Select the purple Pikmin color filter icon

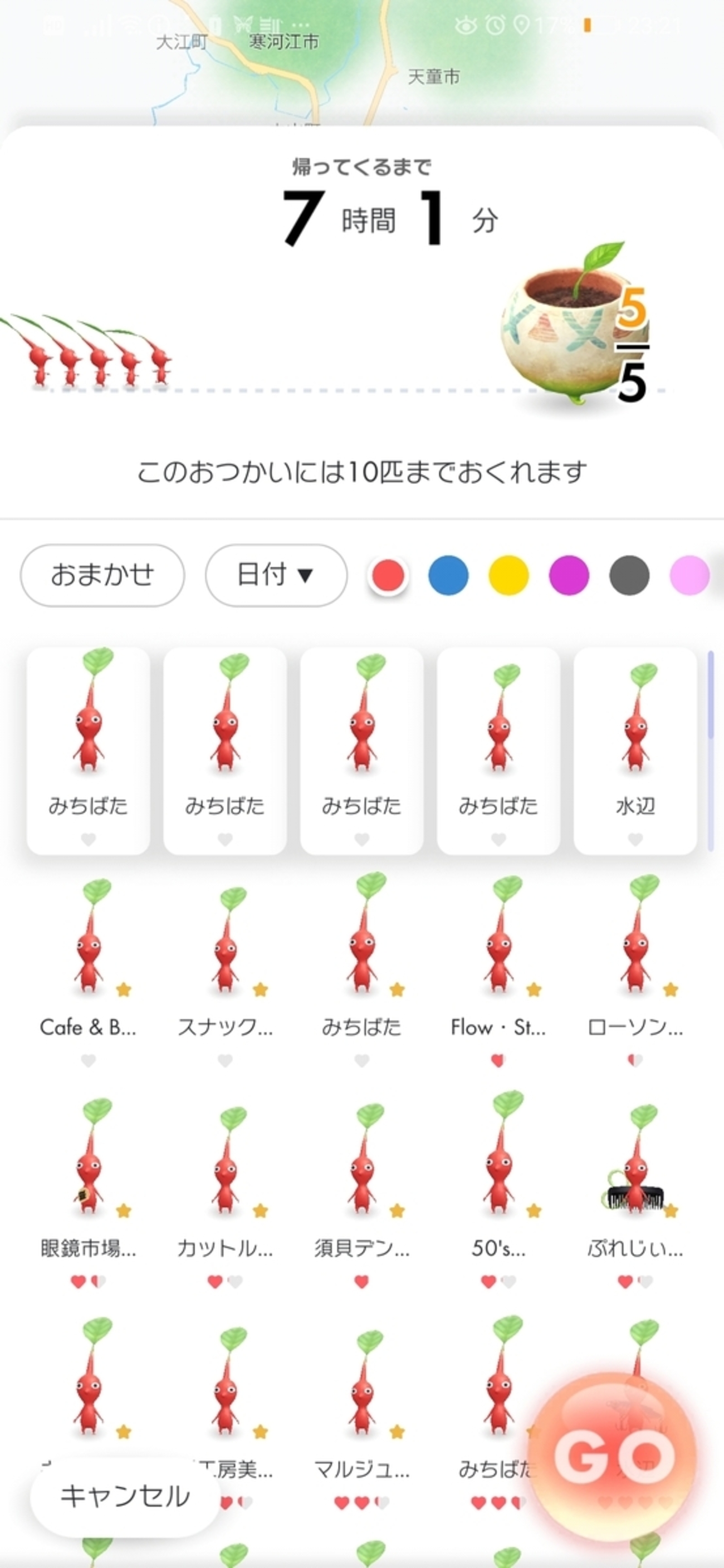click(x=568, y=575)
